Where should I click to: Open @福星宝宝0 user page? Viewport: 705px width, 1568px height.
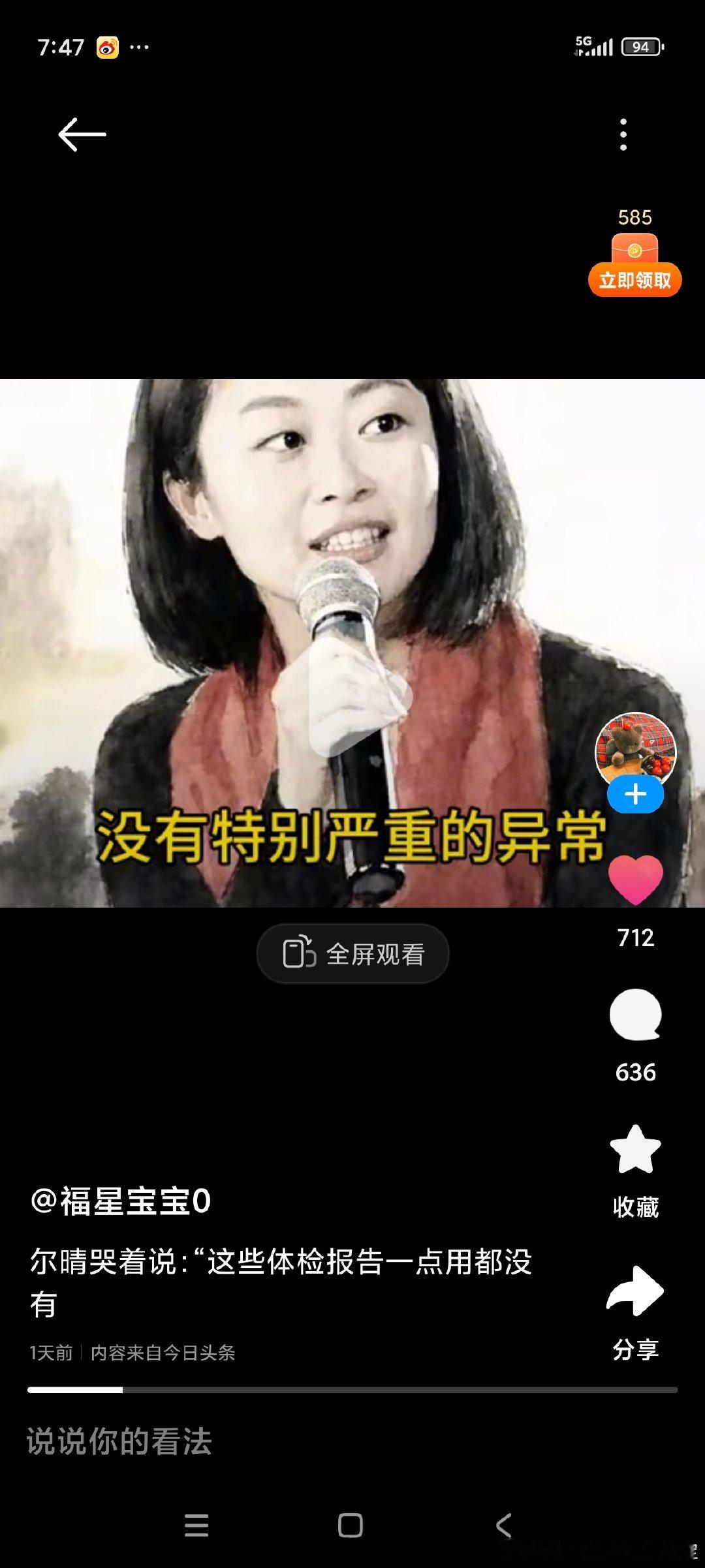(x=121, y=1201)
